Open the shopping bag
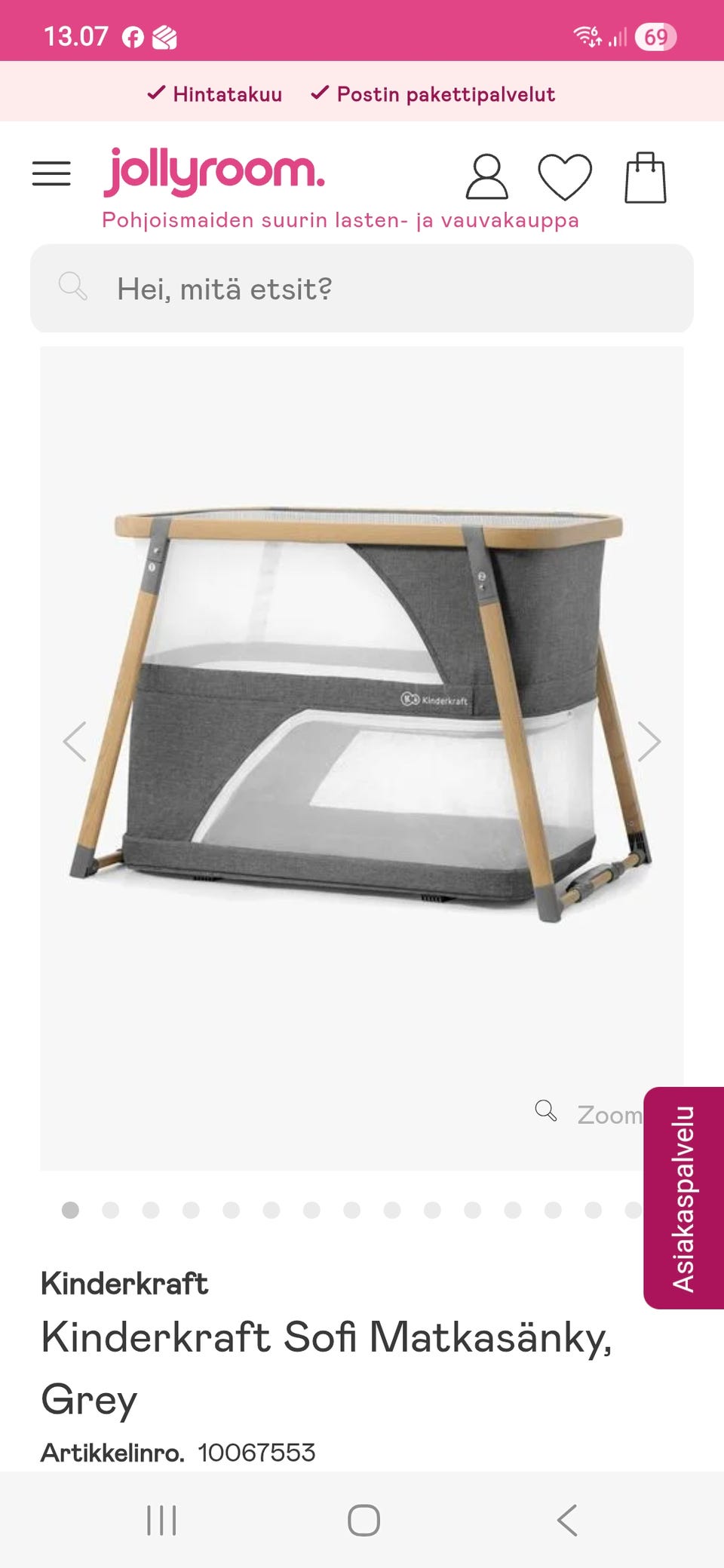724x1568 pixels. pos(646,178)
